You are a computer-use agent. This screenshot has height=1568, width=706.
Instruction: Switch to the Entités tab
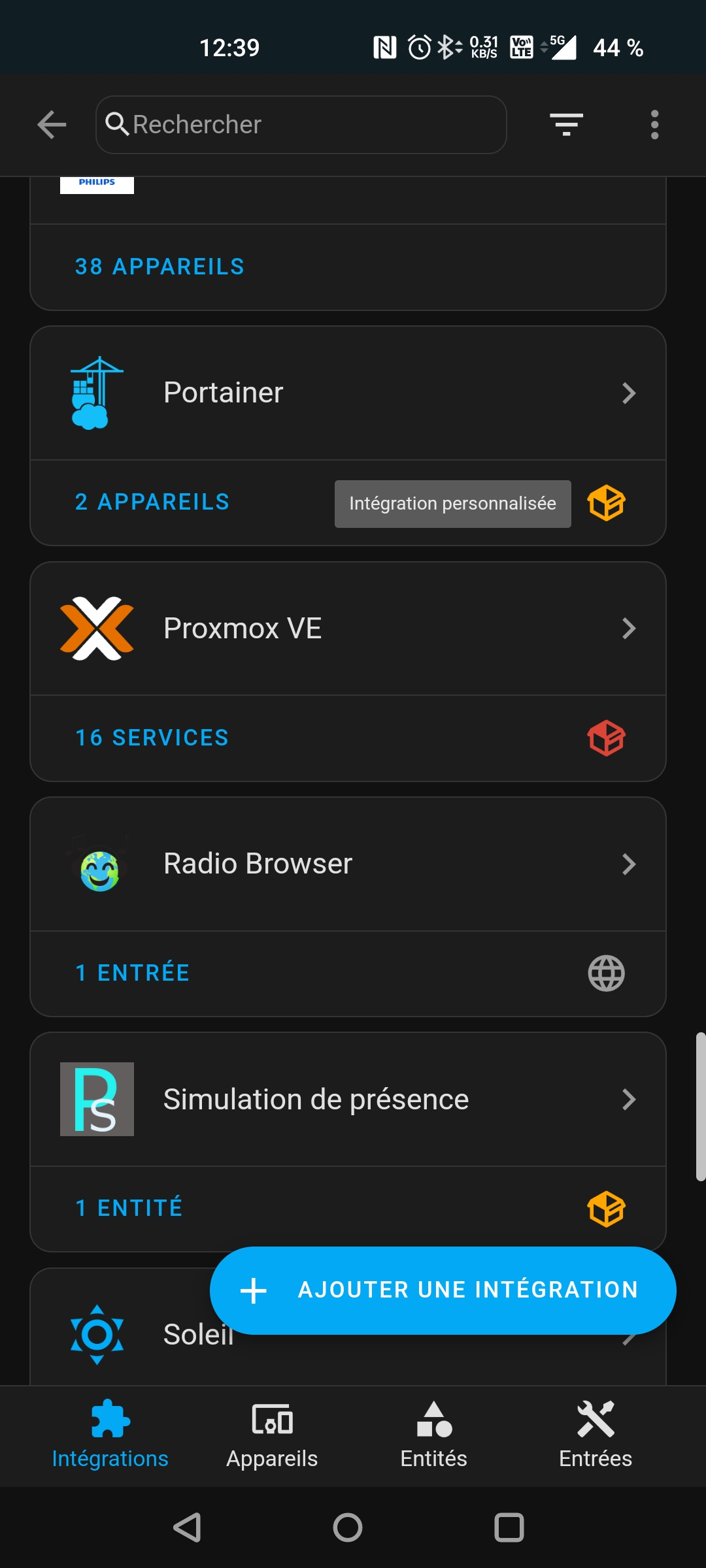pyautogui.click(x=434, y=1436)
